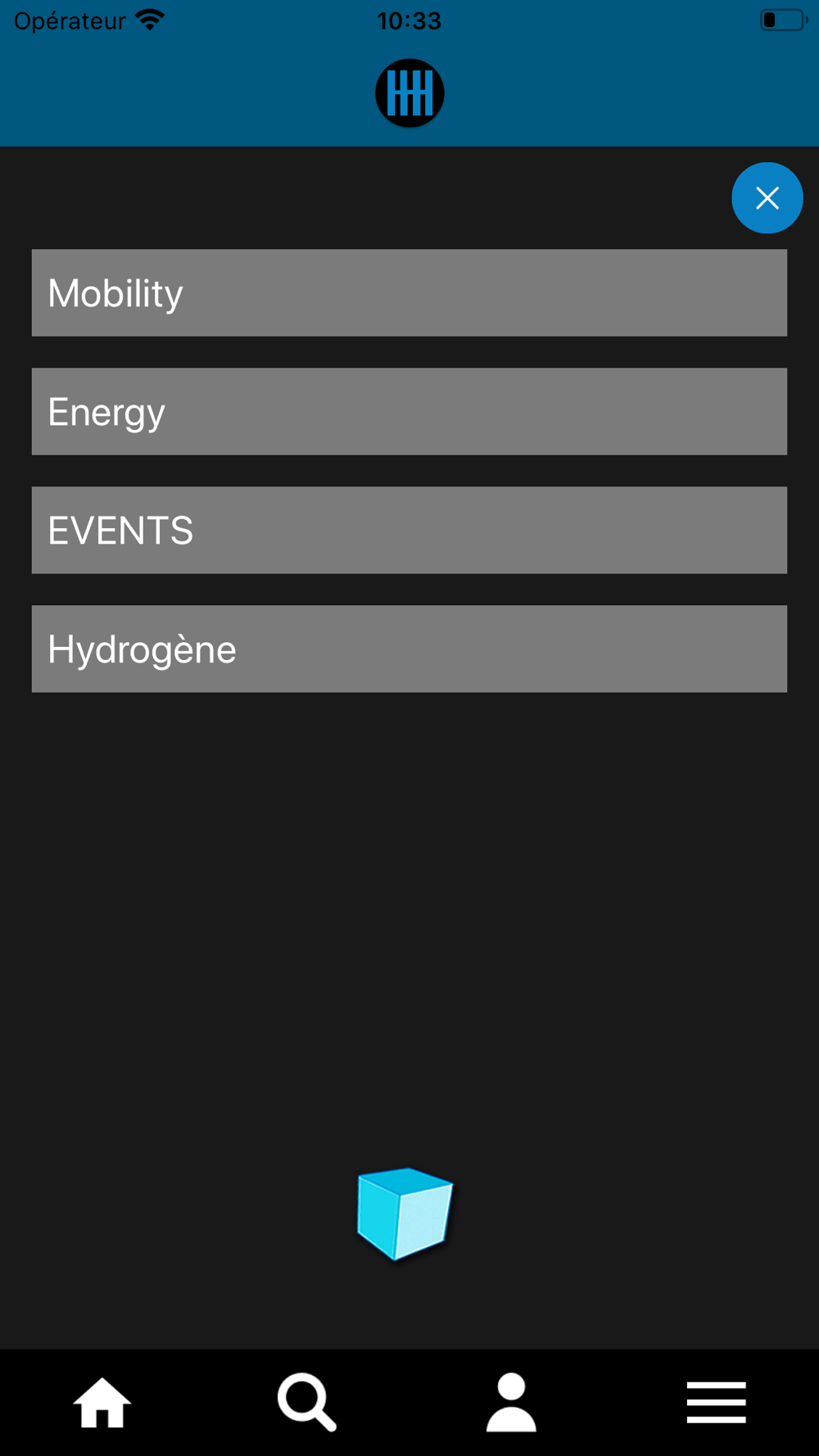
Task: Close the menu with the X button
Action: tap(767, 198)
